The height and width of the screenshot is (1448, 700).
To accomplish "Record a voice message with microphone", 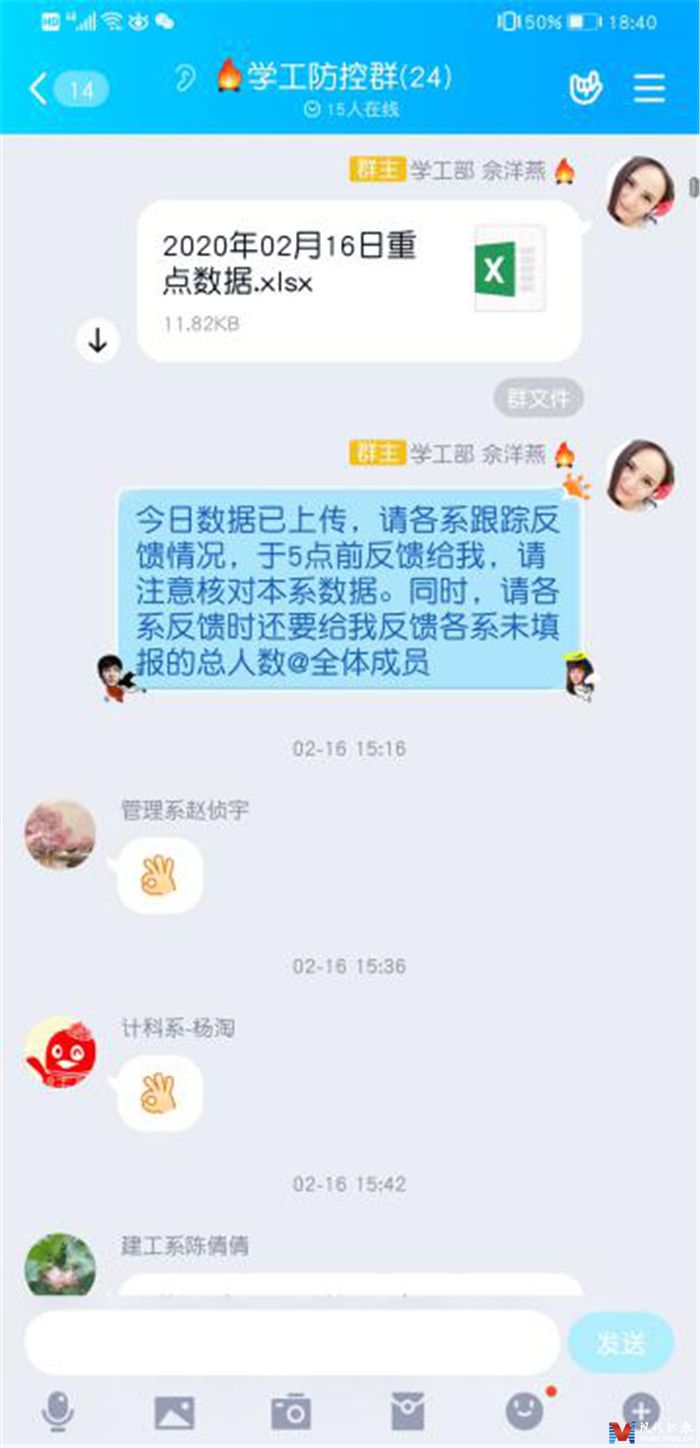I will click(57, 1411).
